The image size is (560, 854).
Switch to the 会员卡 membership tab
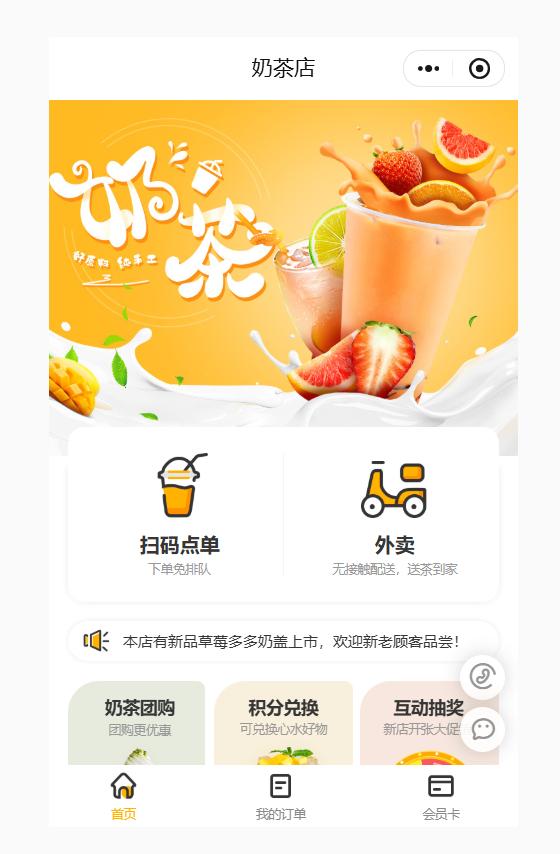(441, 797)
